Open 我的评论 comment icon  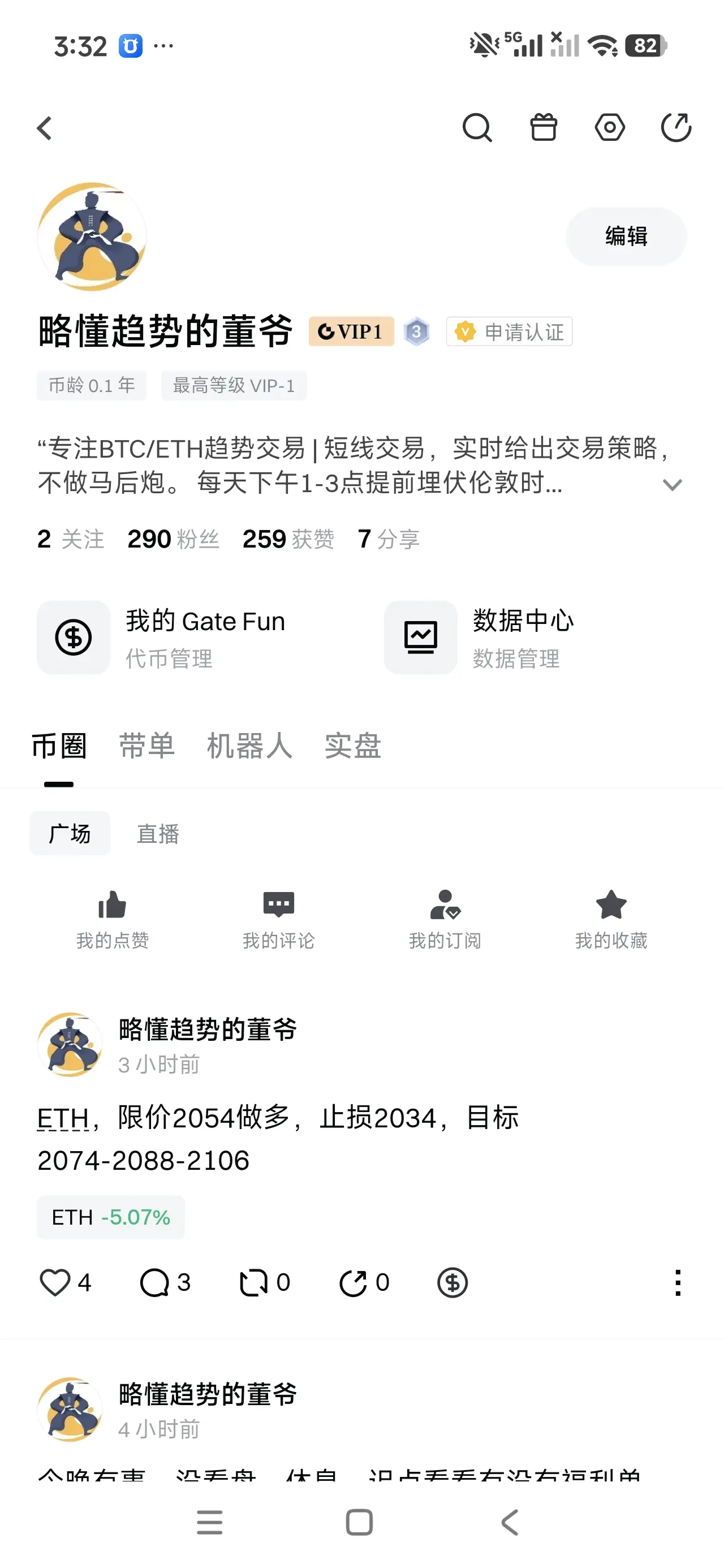pos(278,907)
